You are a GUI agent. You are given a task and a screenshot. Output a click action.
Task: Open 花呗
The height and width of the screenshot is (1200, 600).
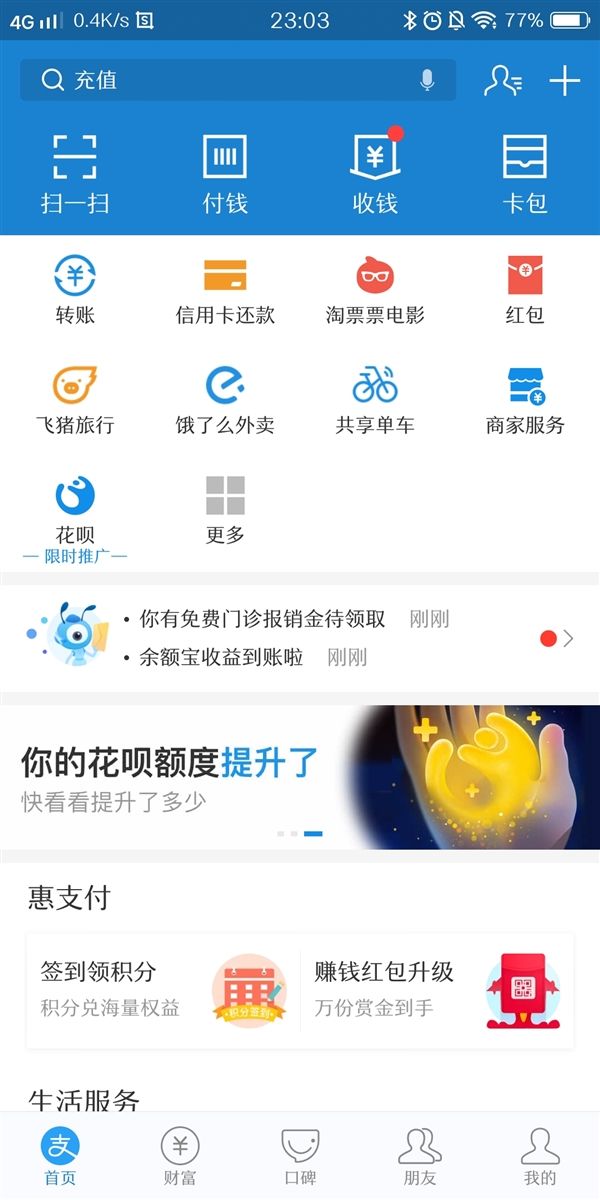pos(75,509)
